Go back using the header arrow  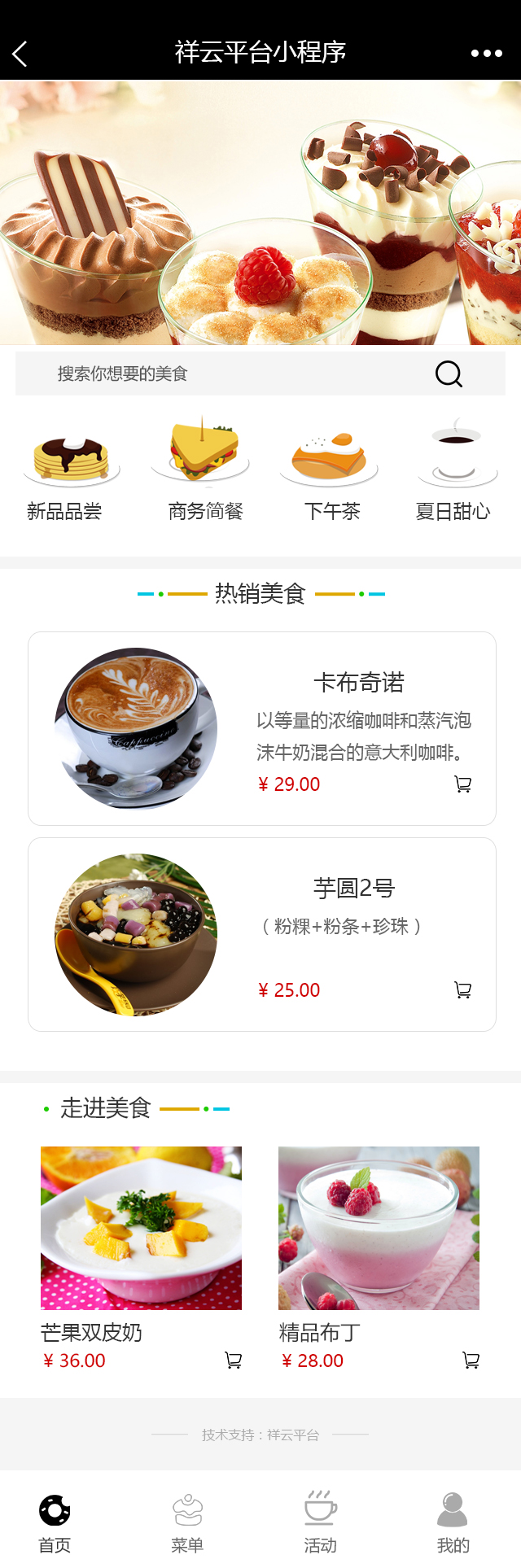tap(20, 54)
